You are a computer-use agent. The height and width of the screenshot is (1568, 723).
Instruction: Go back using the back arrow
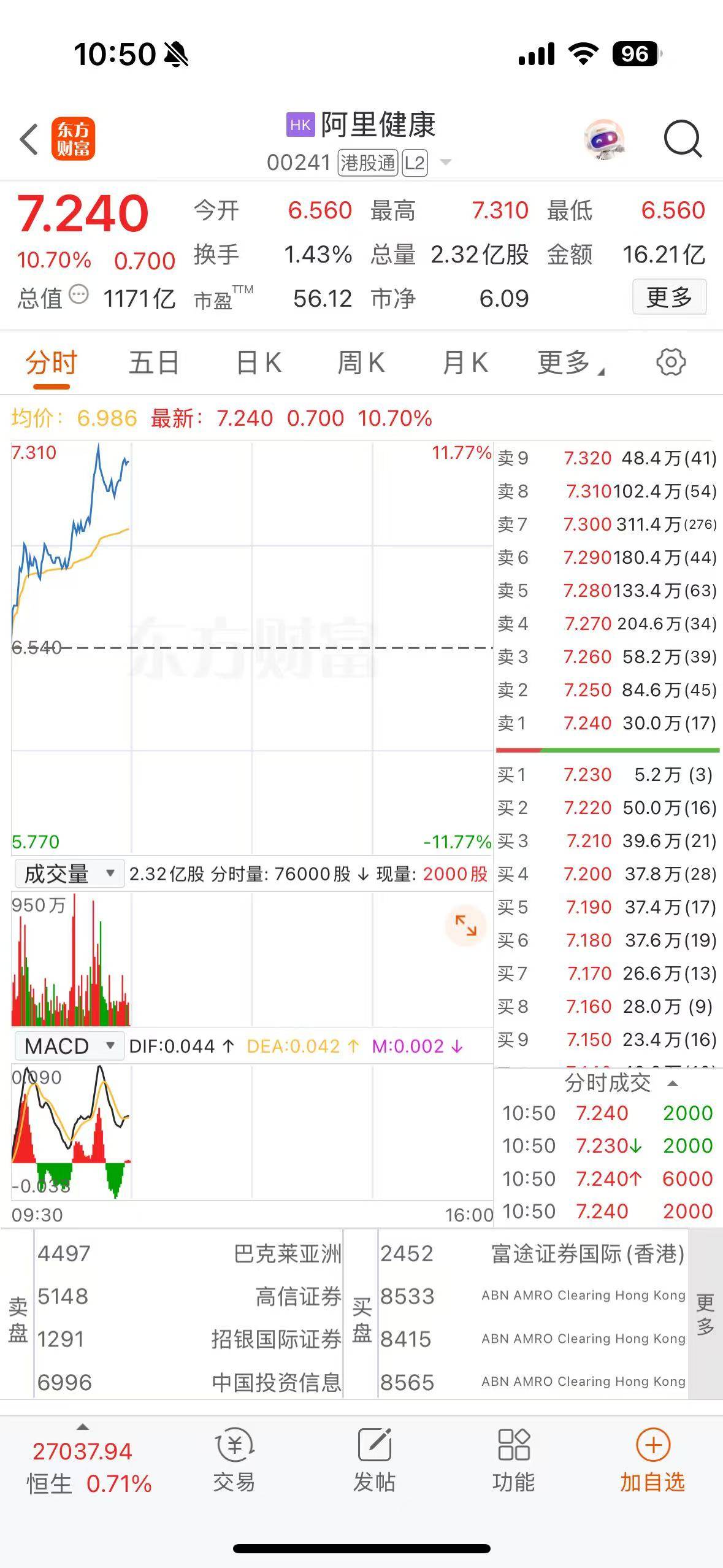coord(28,139)
